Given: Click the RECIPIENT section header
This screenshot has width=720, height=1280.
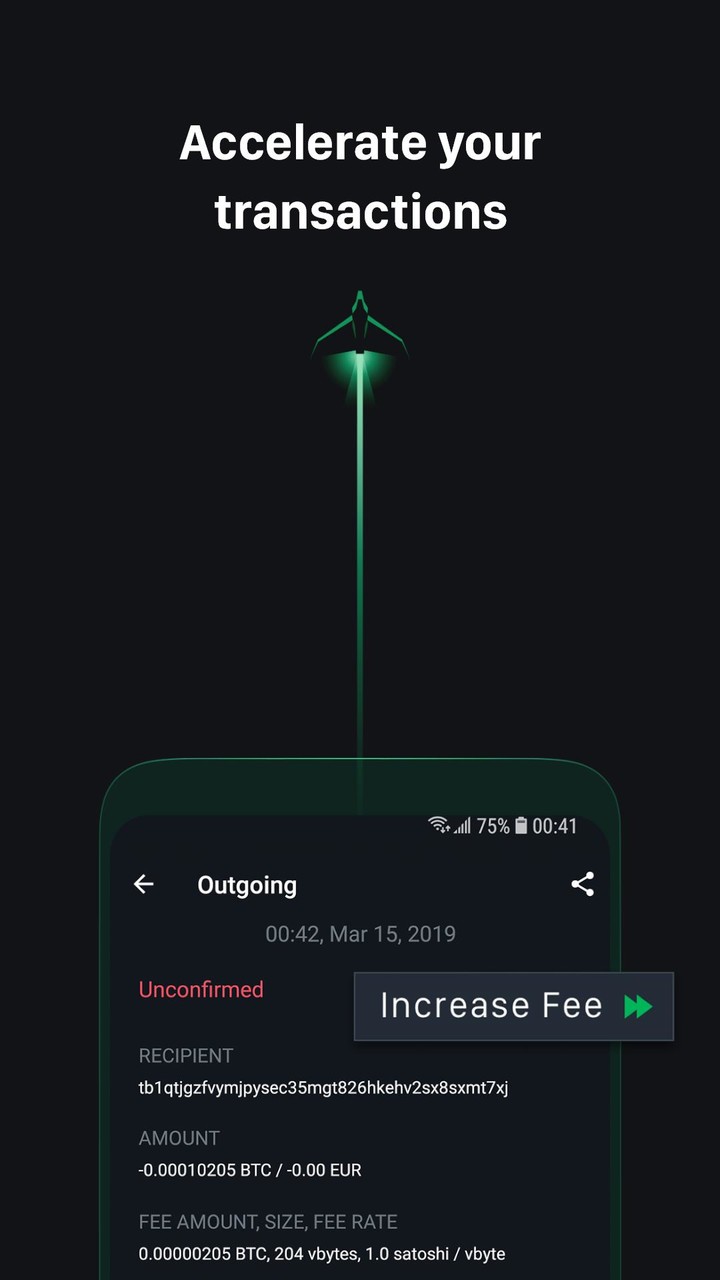Looking at the screenshot, I should [x=185, y=1055].
